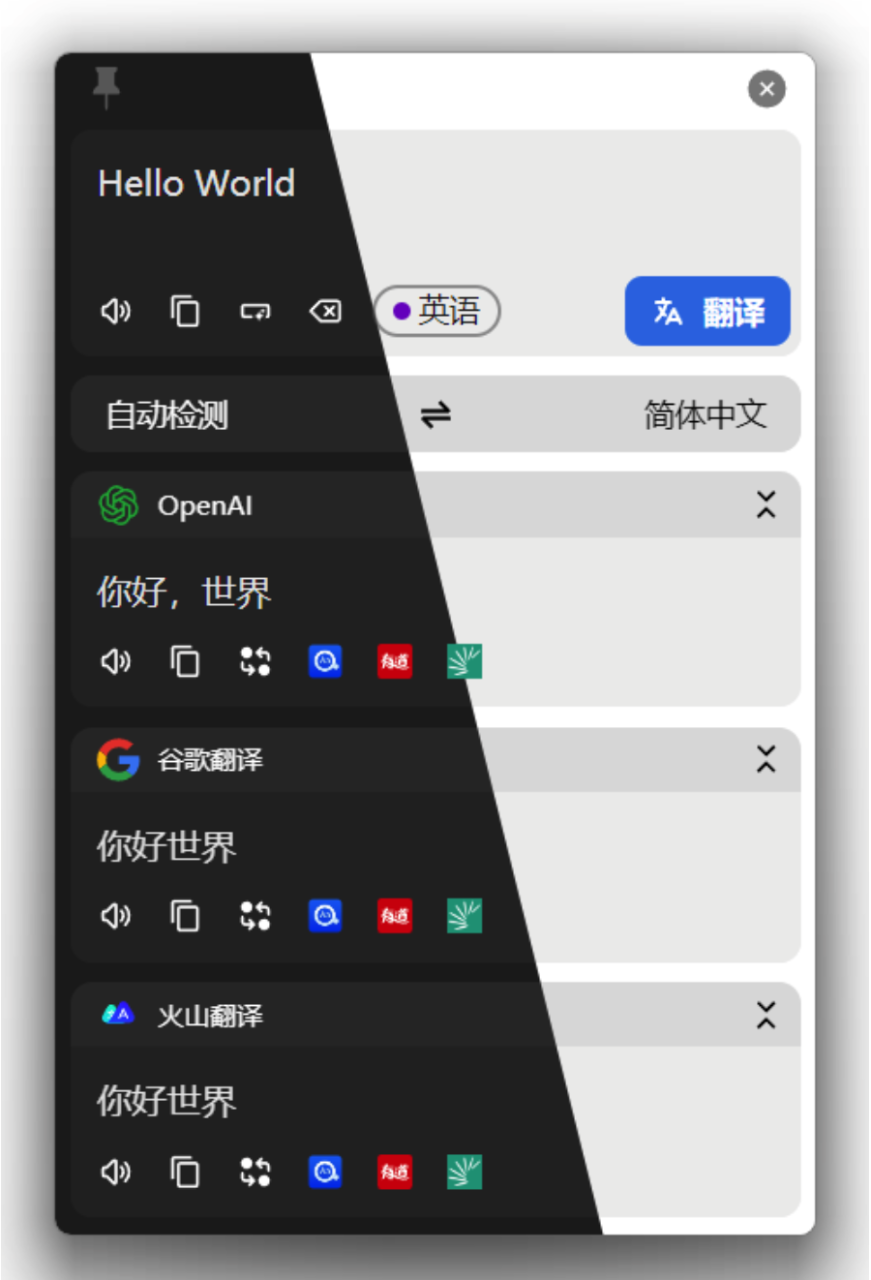Open the target language selector 简体中文
Screen dimensions: 871x1280
[705, 415]
